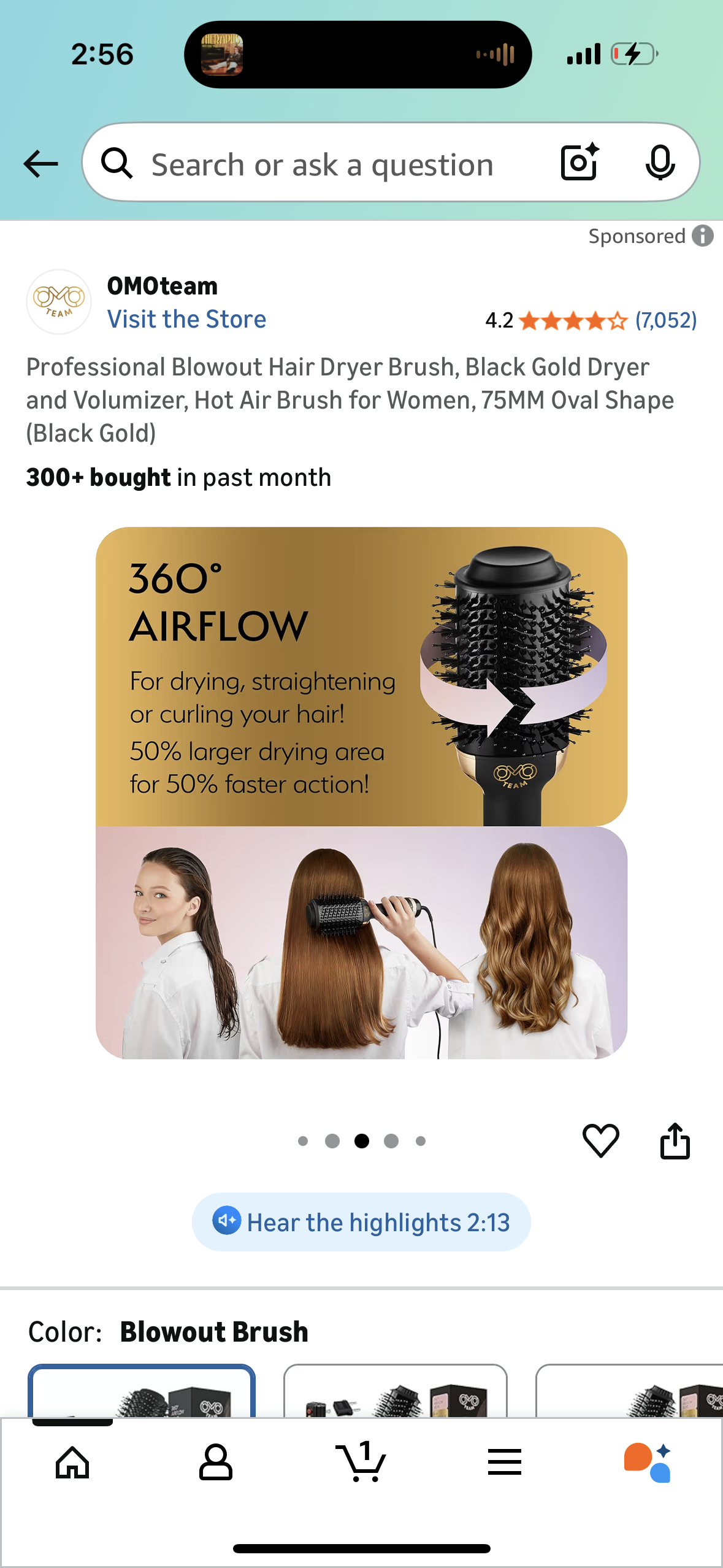This screenshot has height=1568, width=723.
Task: Open the hamburger menu tab
Action: [505, 1462]
